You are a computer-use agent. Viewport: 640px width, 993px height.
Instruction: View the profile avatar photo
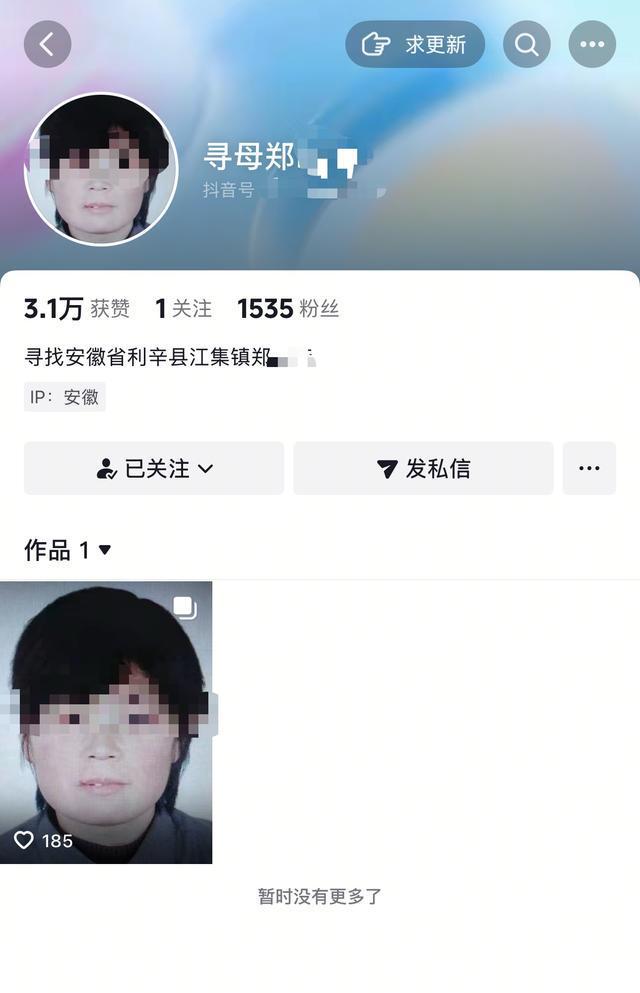(x=101, y=169)
